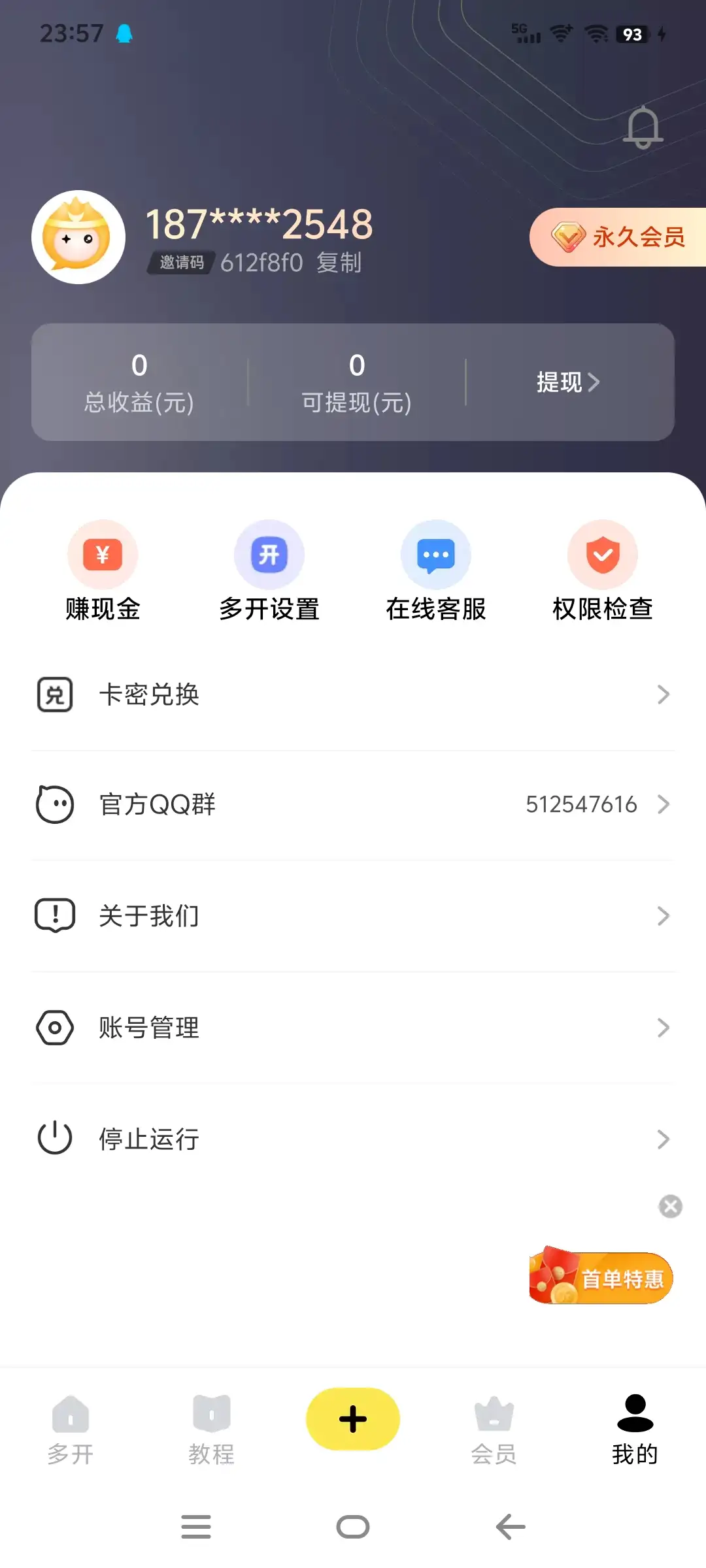Expand the 卡密兑换 row chevron
The height and width of the screenshot is (1568, 706).
[664, 694]
